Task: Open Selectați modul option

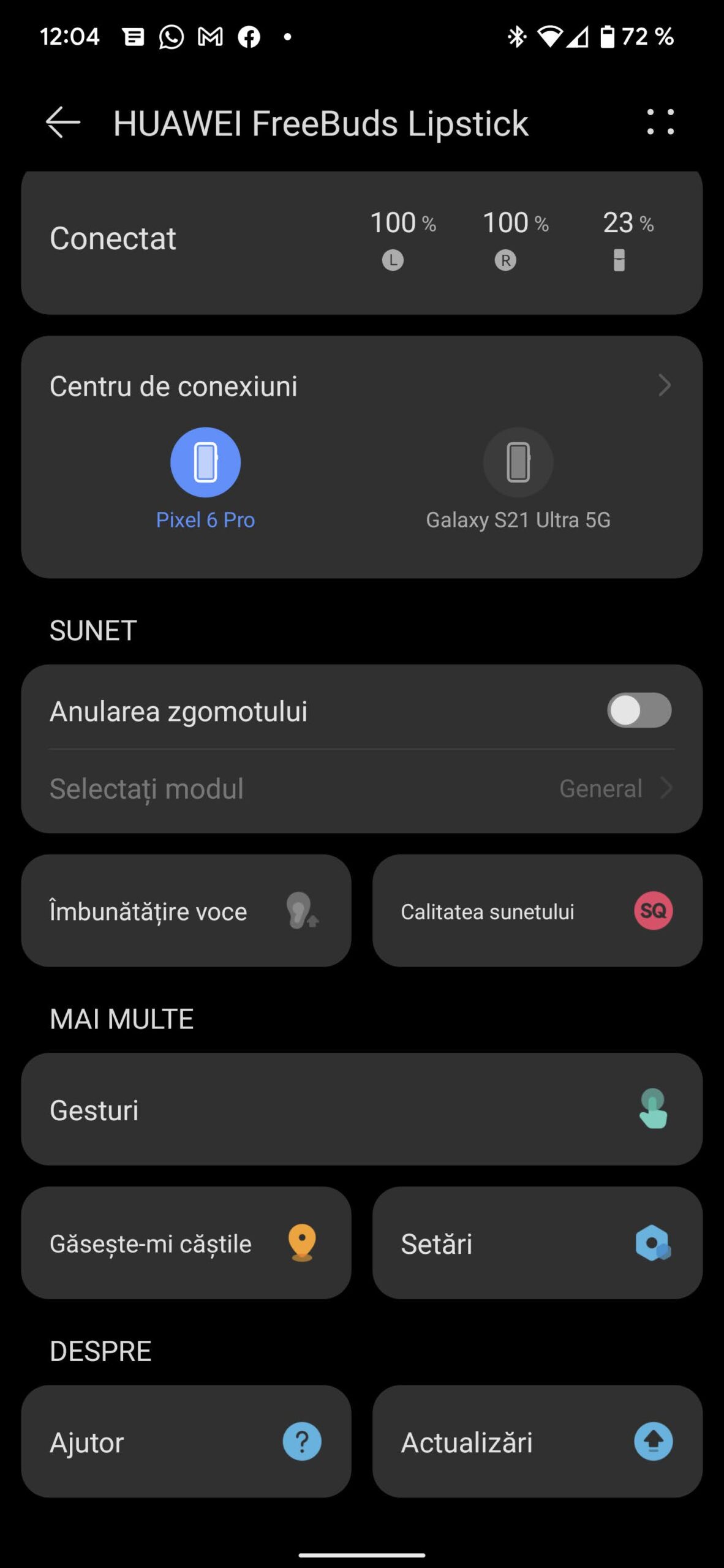Action: point(360,788)
